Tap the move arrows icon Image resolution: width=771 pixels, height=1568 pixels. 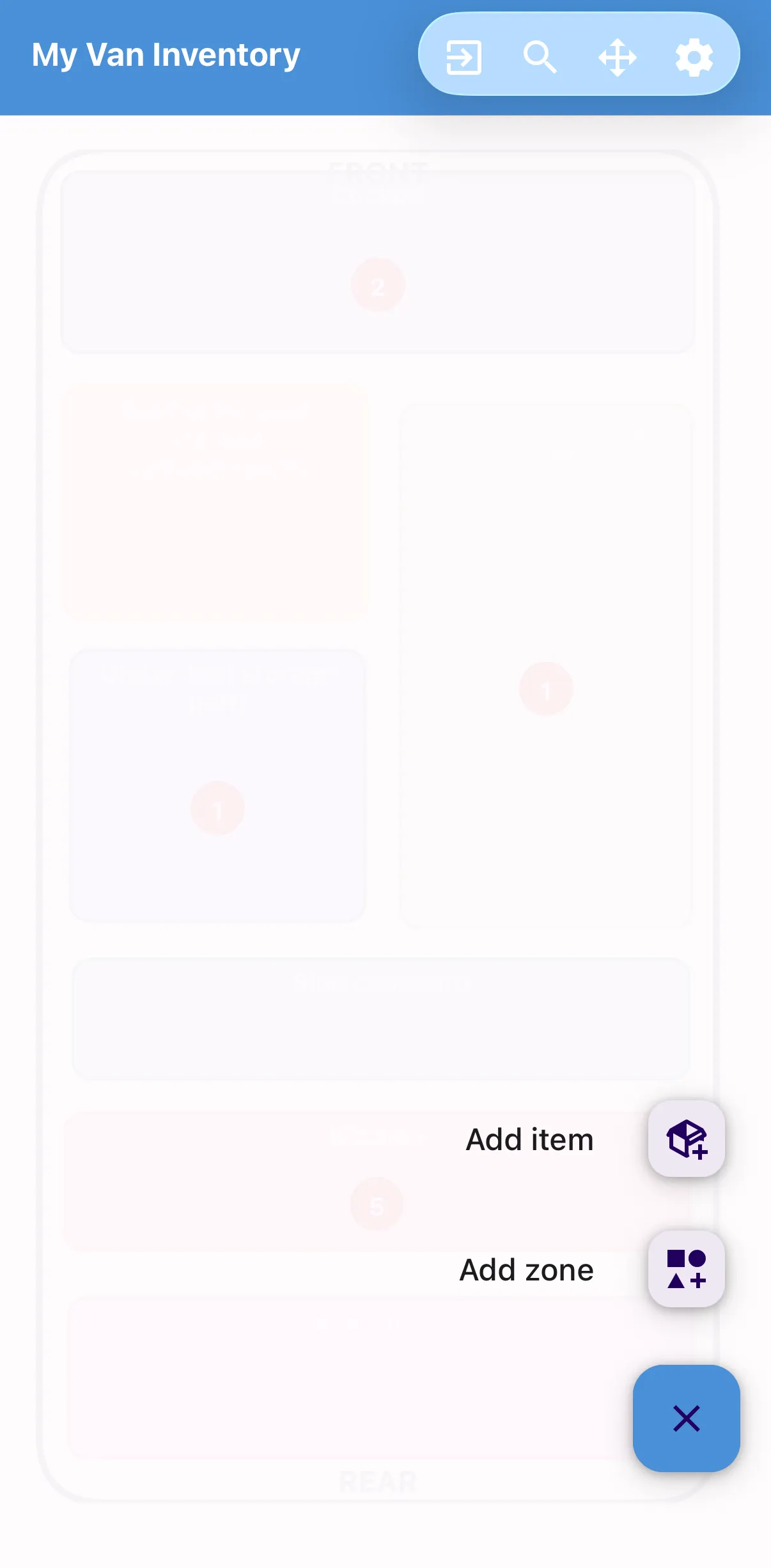coord(617,57)
